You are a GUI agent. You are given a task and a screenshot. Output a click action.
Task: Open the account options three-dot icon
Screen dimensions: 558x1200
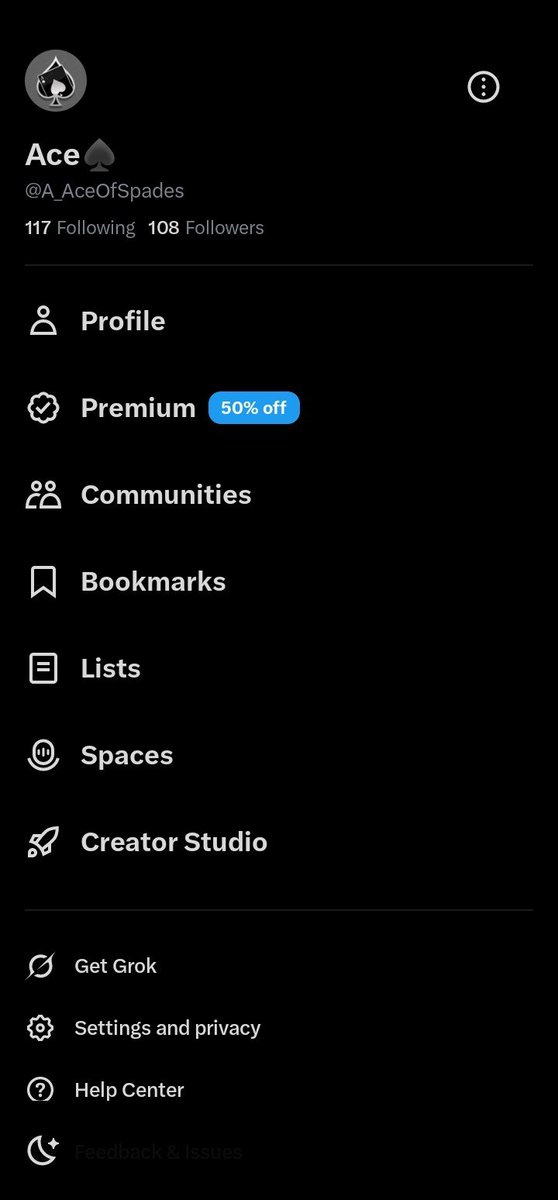pyautogui.click(x=483, y=87)
